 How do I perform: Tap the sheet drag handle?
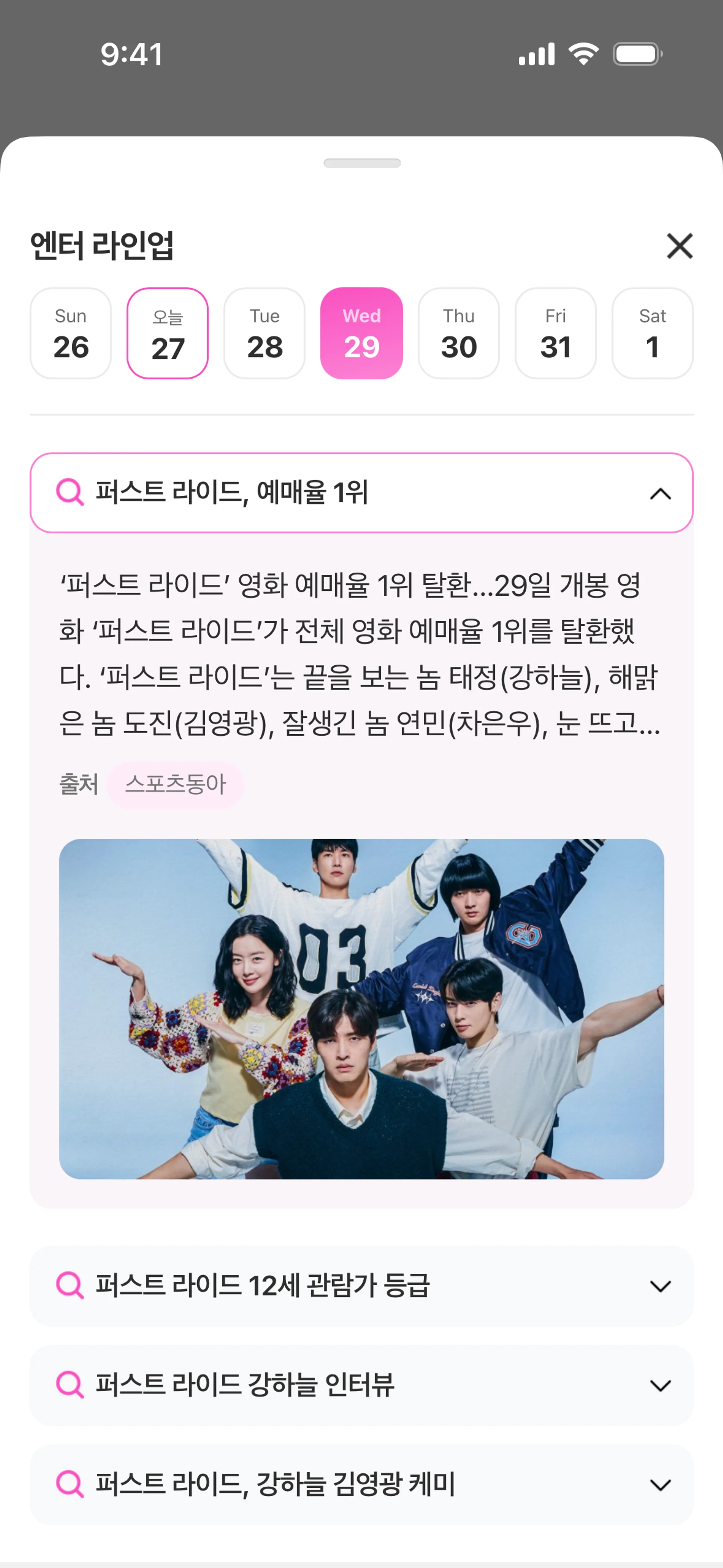pyautogui.click(x=361, y=163)
